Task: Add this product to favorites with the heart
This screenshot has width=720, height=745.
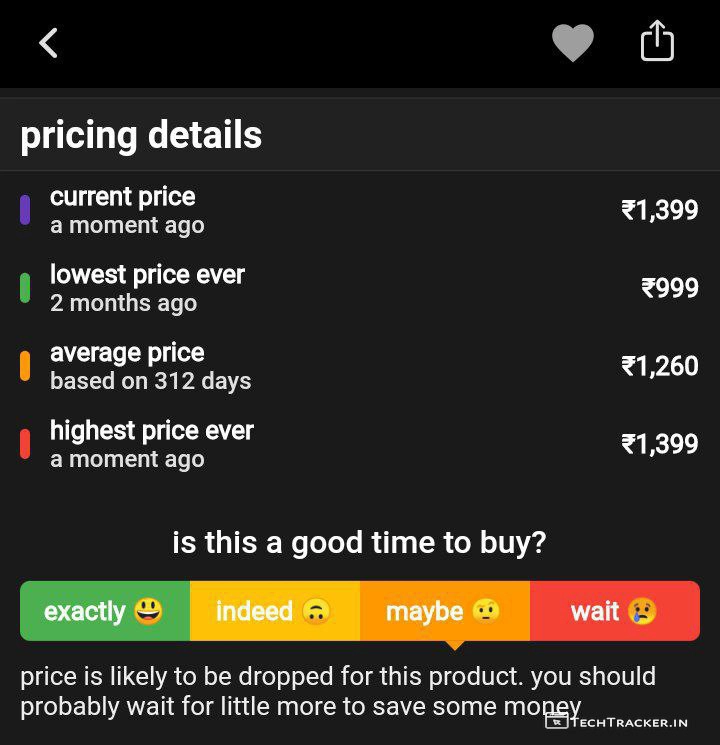Action: tap(573, 43)
